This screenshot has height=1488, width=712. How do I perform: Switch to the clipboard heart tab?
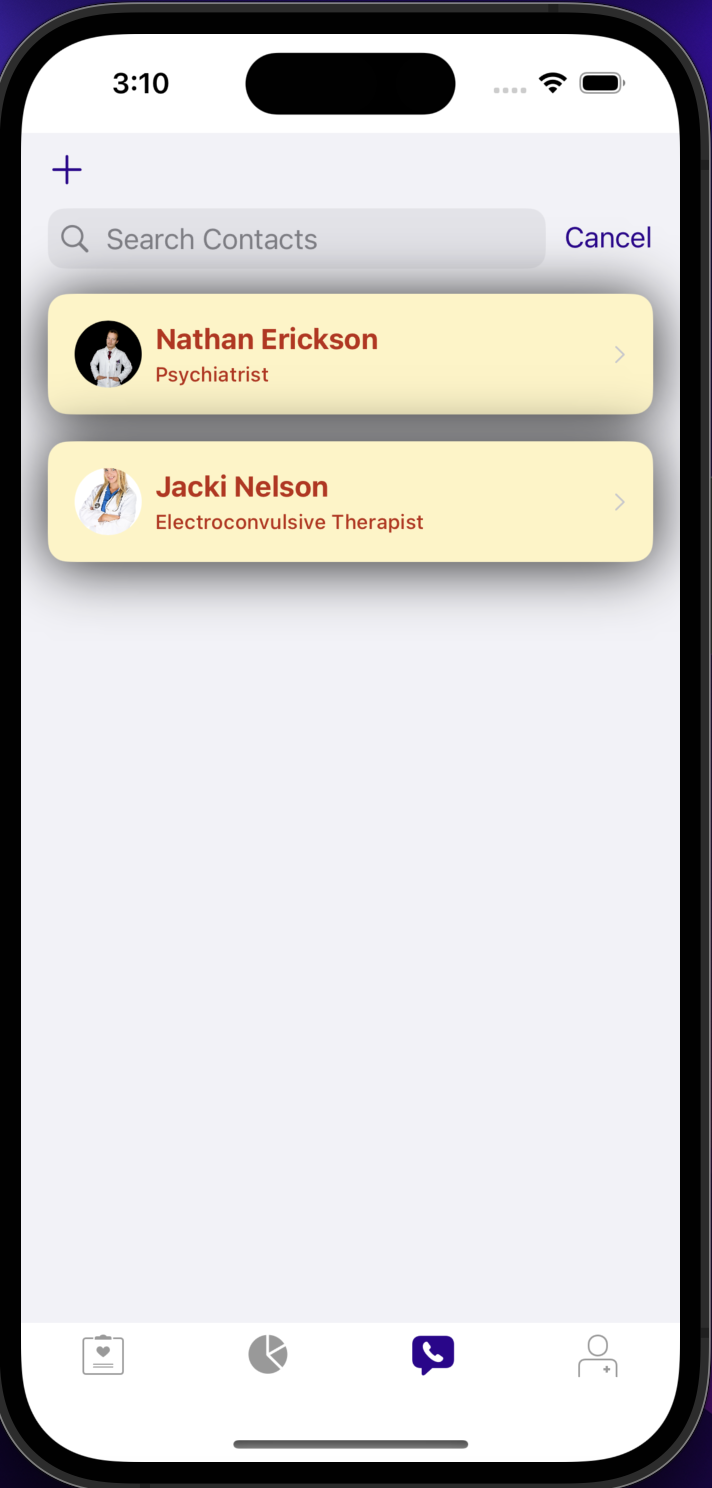point(103,1356)
